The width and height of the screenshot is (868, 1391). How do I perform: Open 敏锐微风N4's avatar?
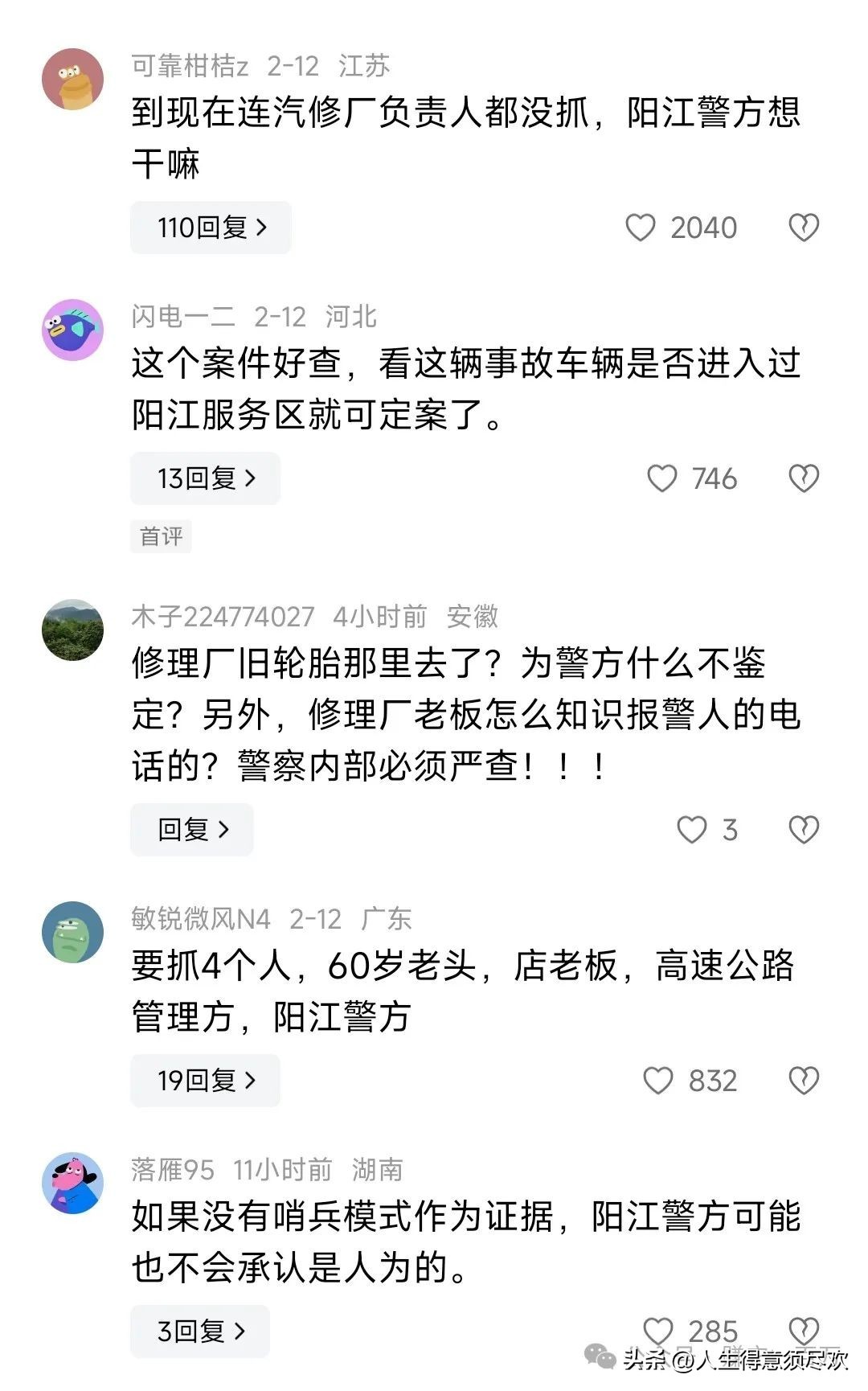[x=73, y=932]
